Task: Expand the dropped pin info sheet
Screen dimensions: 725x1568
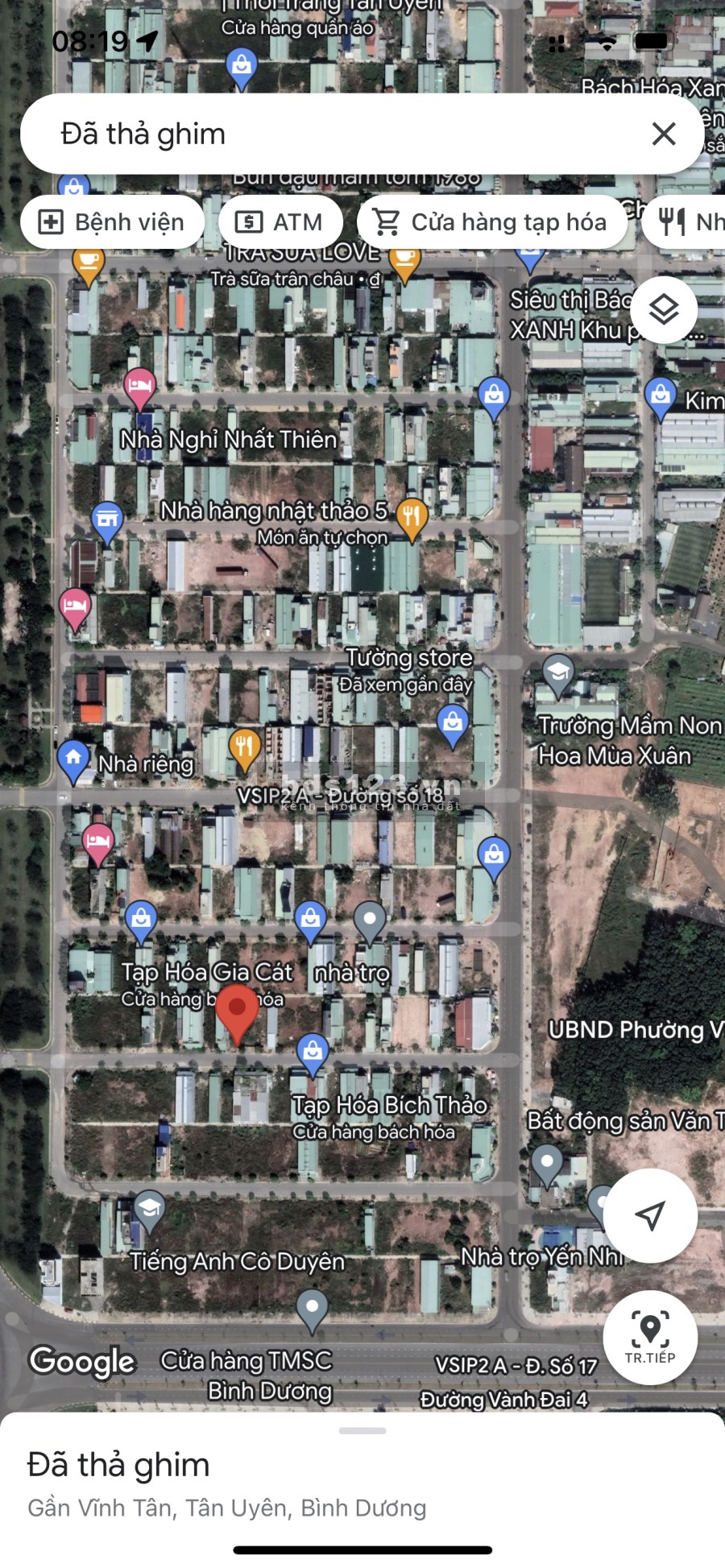Action: (x=362, y=1431)
